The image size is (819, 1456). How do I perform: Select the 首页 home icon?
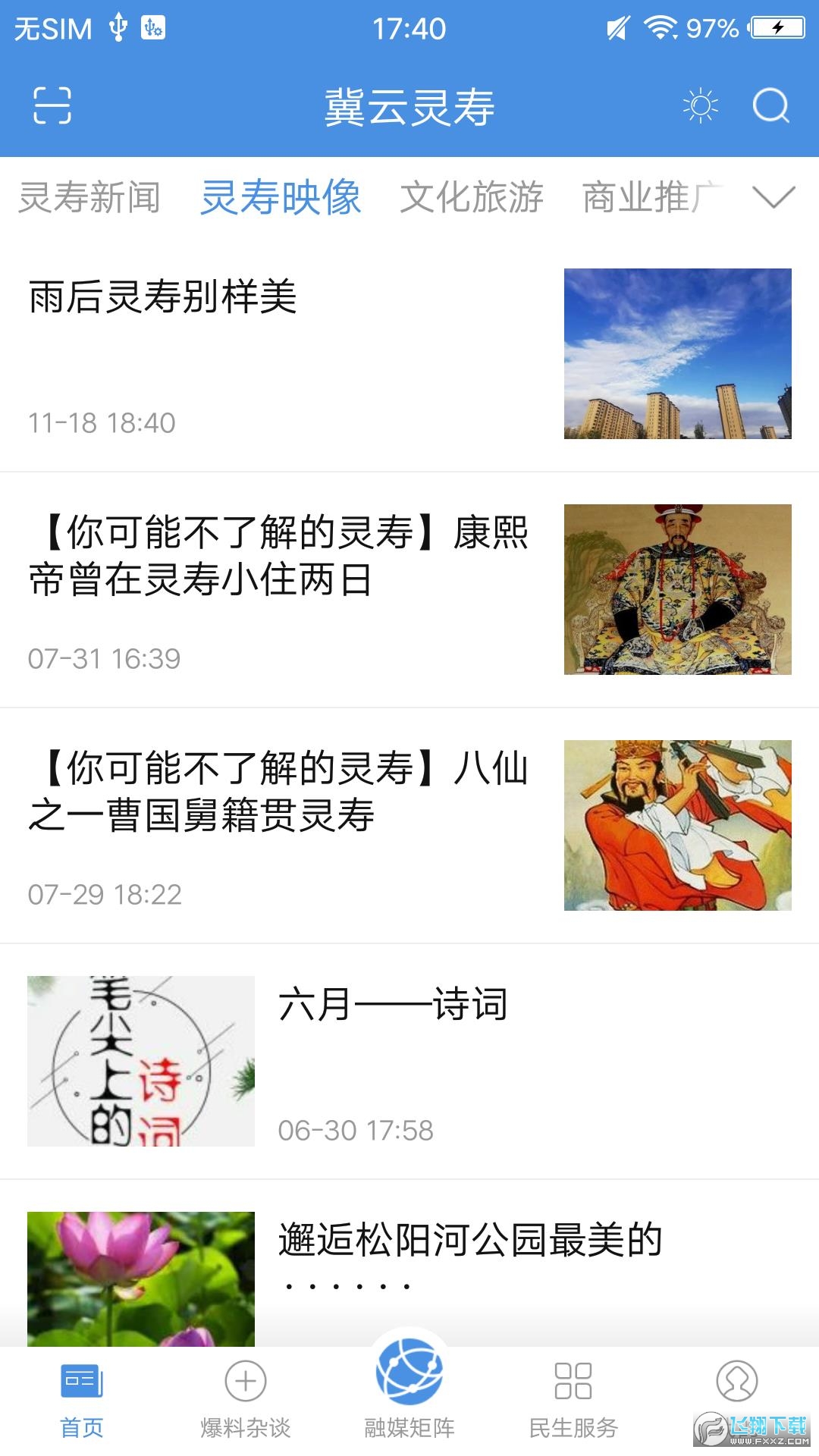pyautogui.click(x=81, y=1382)
